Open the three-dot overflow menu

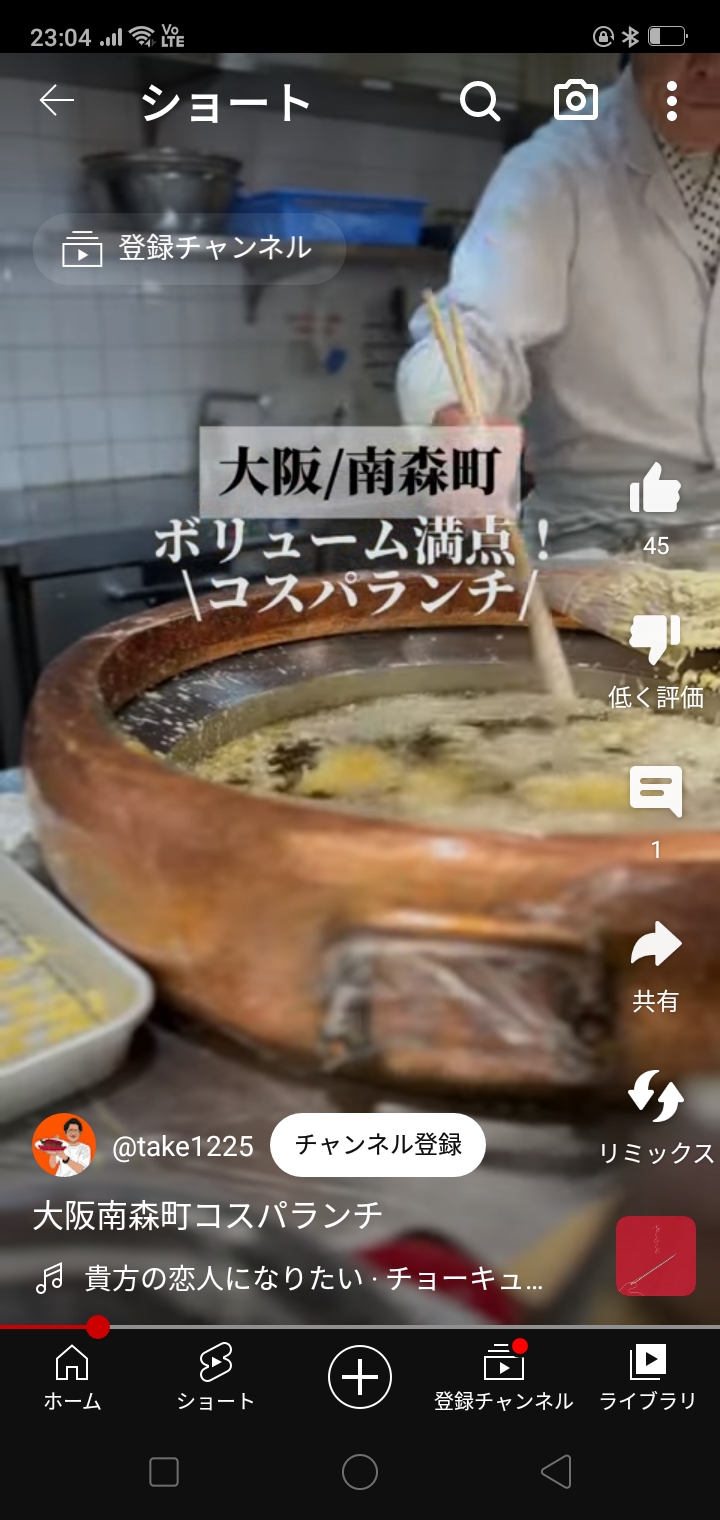pyautogui.click(x=671, y=101)
